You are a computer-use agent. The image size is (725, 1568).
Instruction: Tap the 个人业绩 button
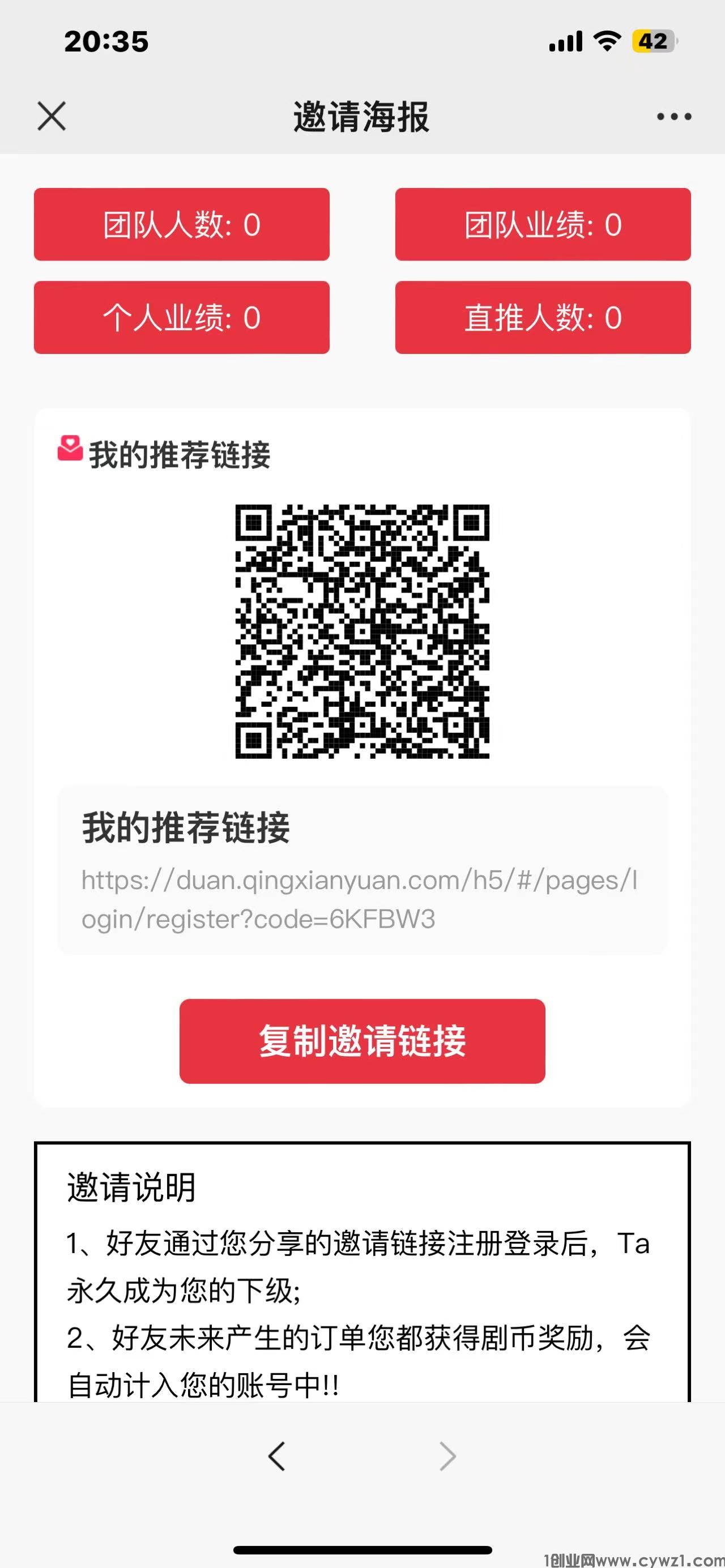pos(181,317)
